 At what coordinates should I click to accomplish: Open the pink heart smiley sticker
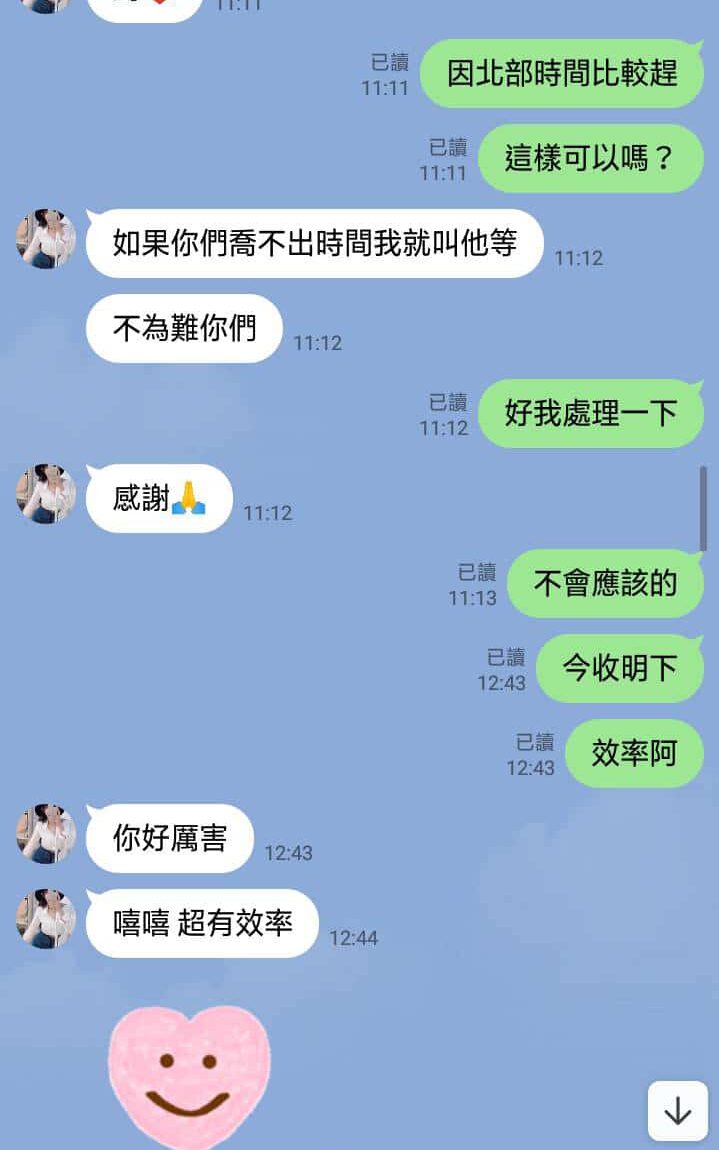tap(189, 1075)
